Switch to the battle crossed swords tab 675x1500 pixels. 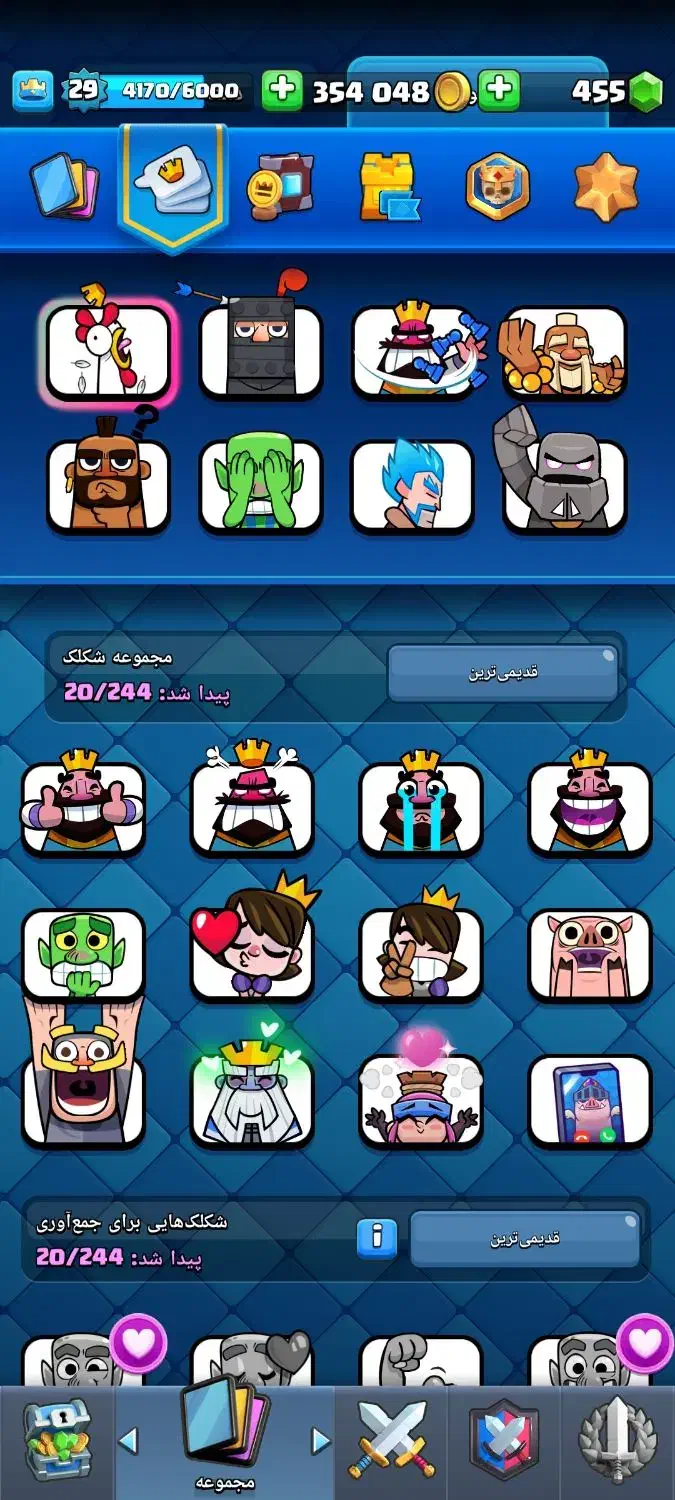391,1440
